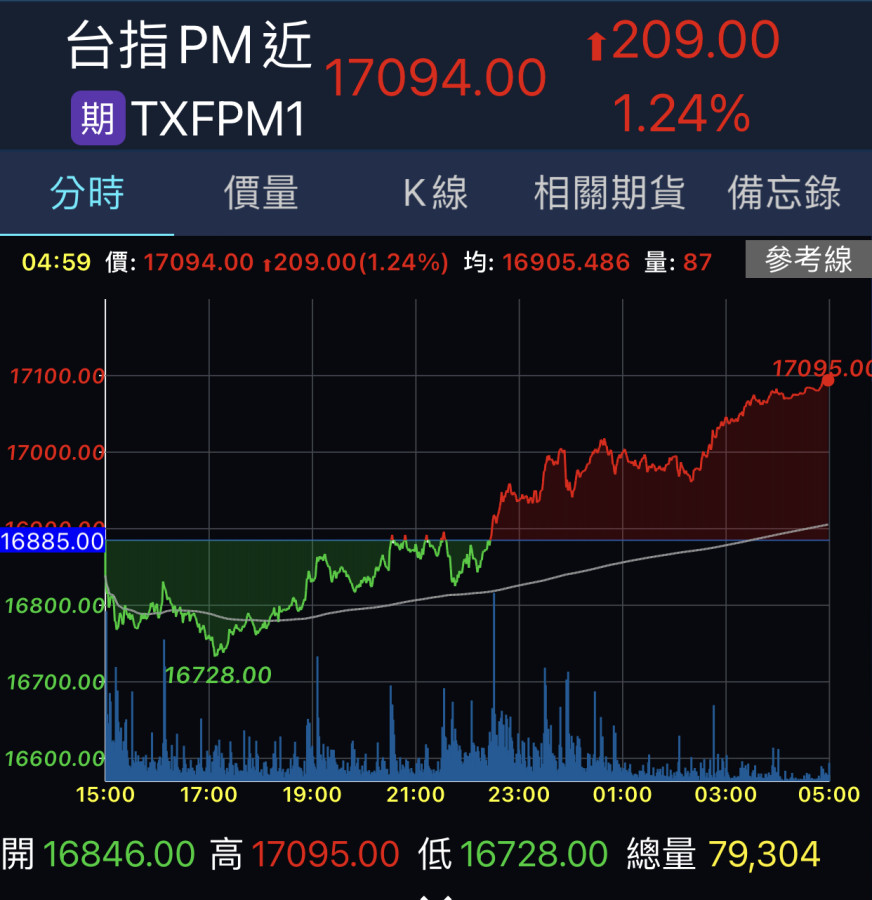
Task: Open the 備忘錄 tab
Action: [x=784, y=193]
